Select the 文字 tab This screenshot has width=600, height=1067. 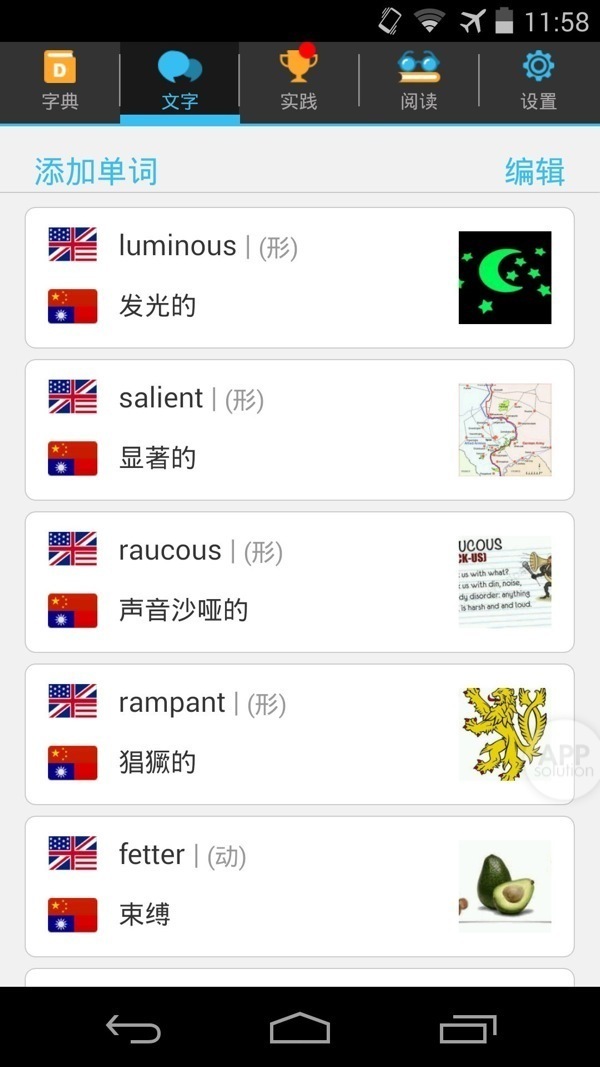[180, 82]
